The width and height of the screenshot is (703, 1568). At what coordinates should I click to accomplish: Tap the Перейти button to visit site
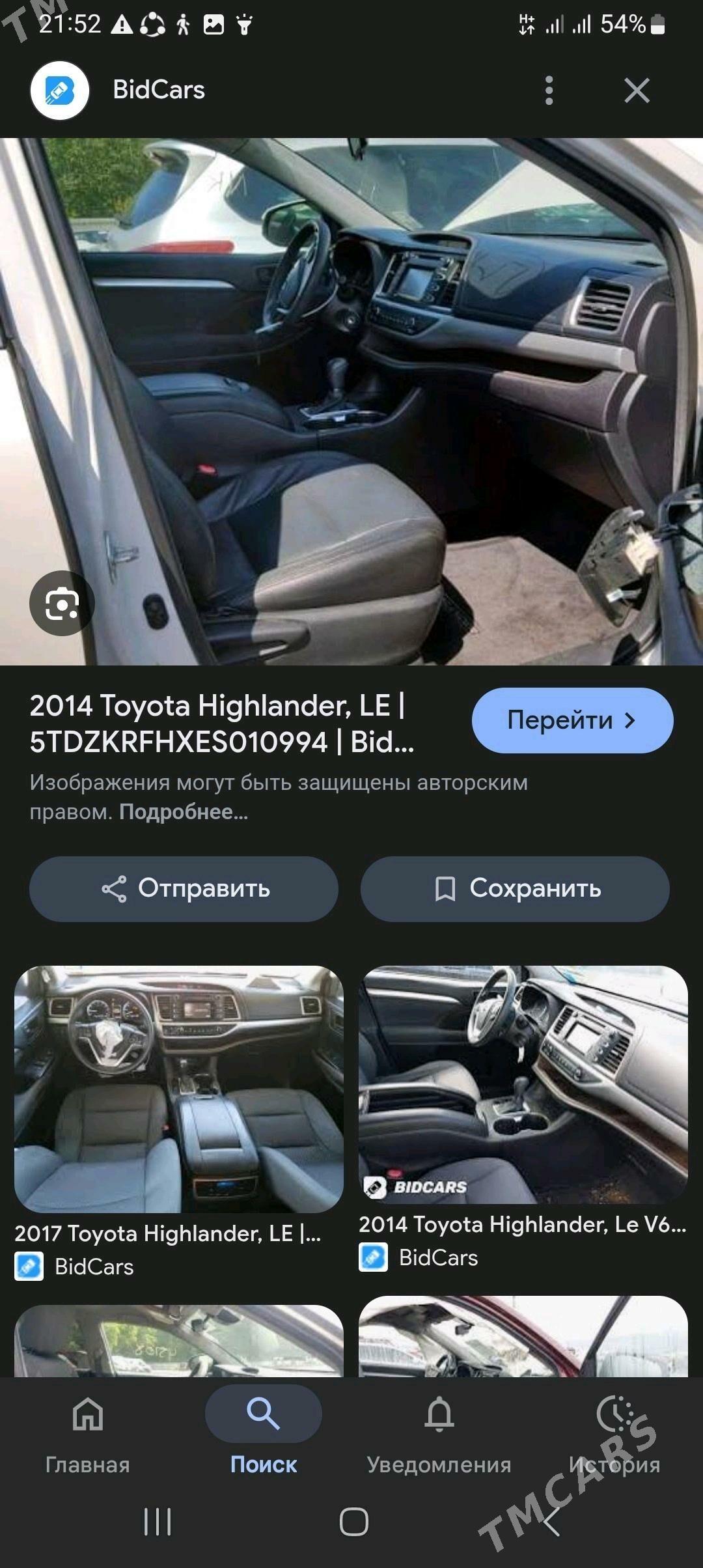pyautogui.click(x=572, y=720)
